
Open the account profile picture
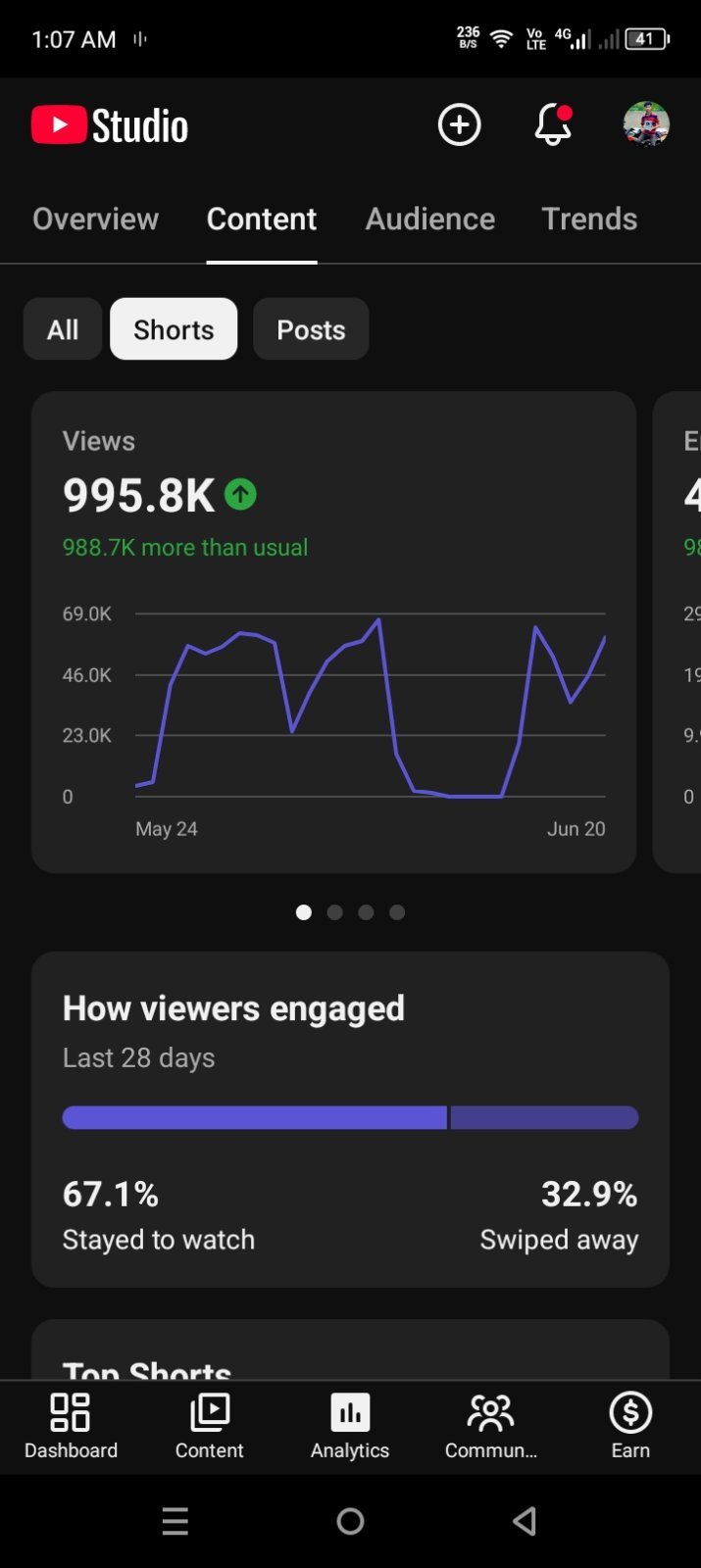coord(646,124)
